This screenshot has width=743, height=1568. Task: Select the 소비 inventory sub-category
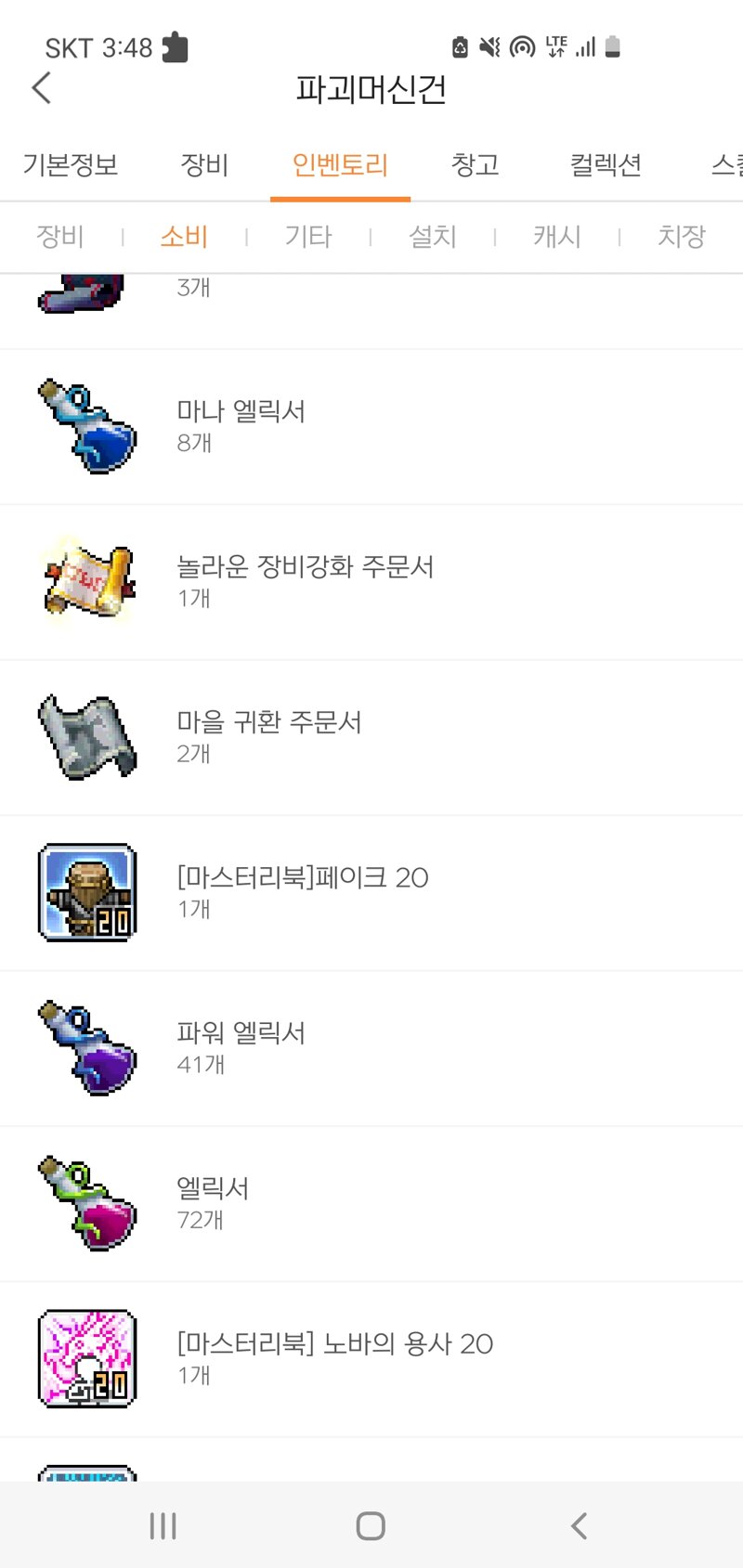click(184, 237)
